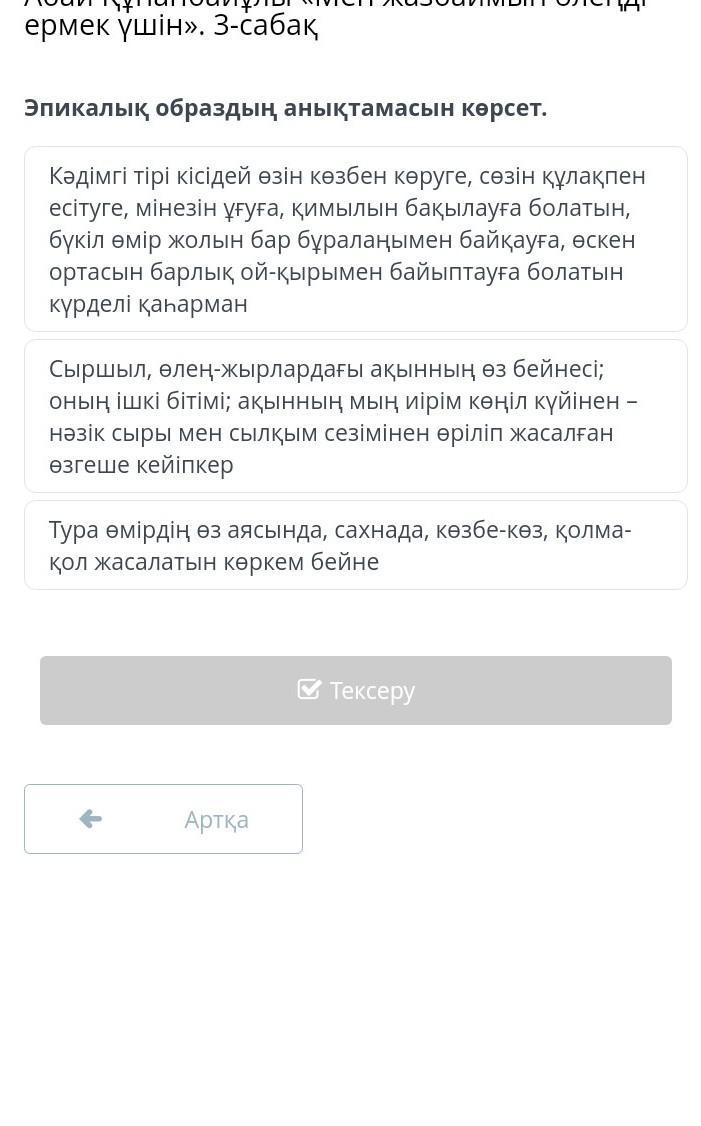Select the answer starting with "Кәдімгі тірі кісідей"
Image resolution: width=701 pixels, height=1126 pixels.
coord(356,239)
